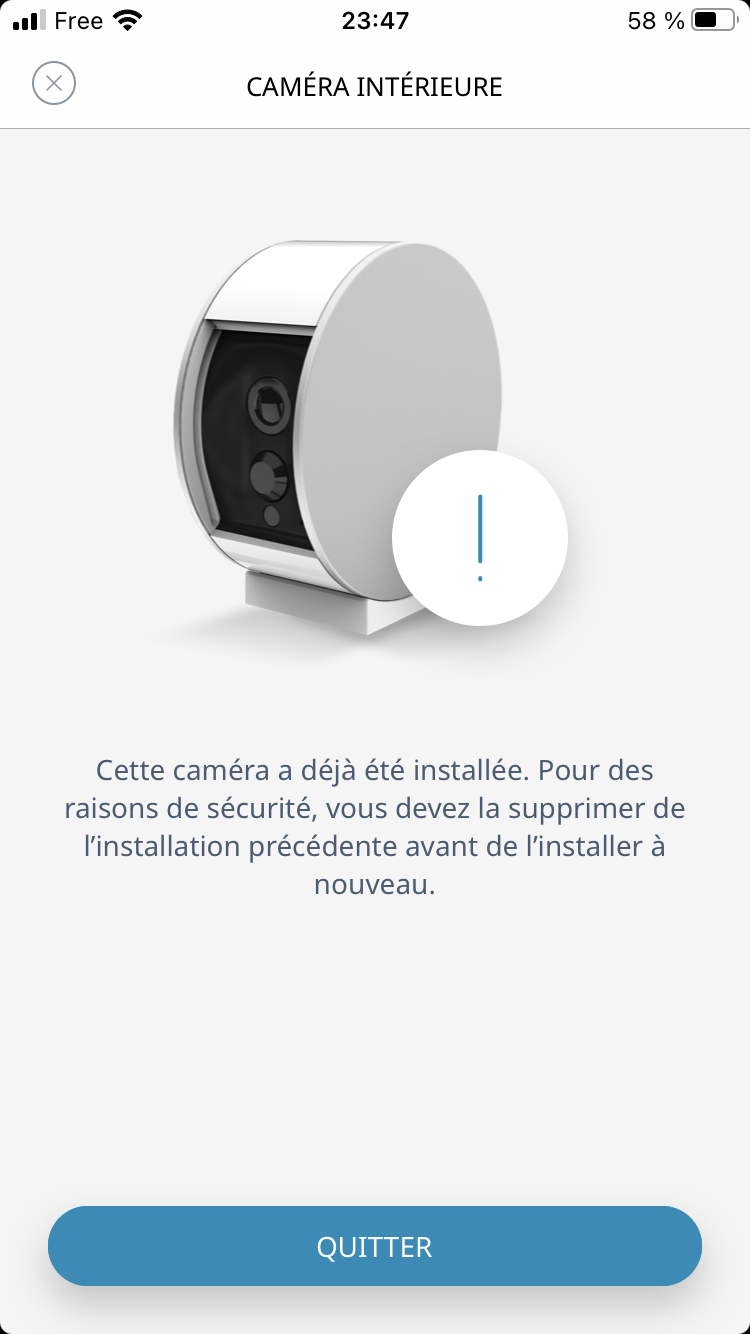Viewport: 750px width, 1334px height.
Task: Close the Caméra Intérieure setup screen
Action: point(54,83)
